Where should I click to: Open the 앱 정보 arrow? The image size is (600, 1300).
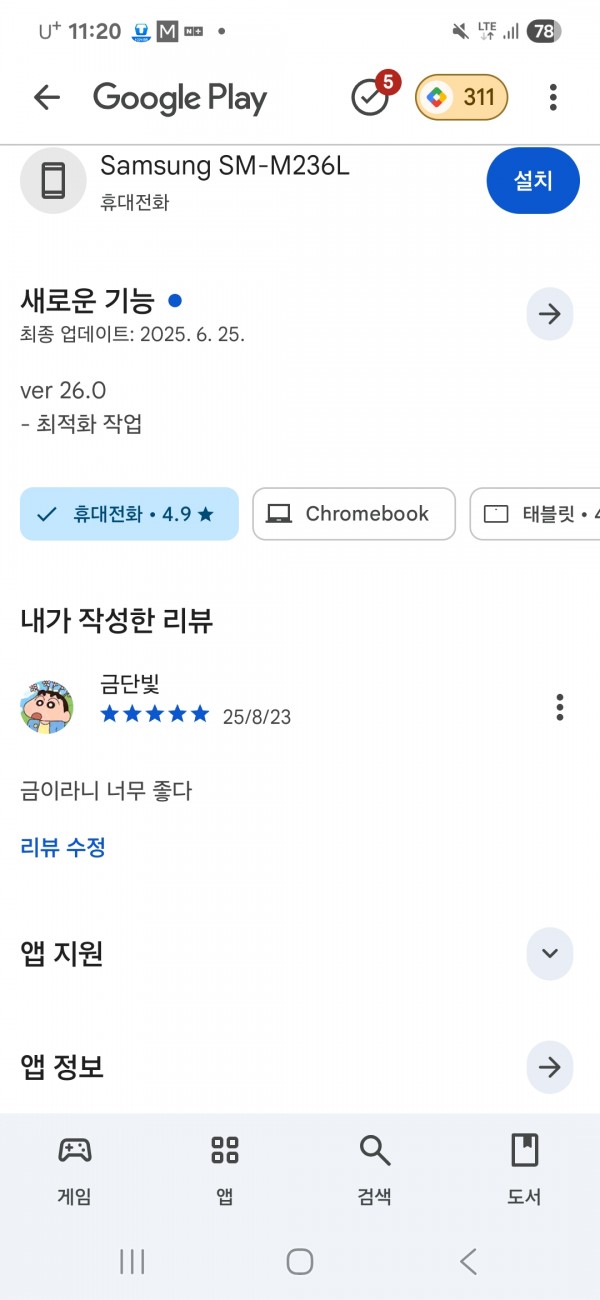(550, 1067)
